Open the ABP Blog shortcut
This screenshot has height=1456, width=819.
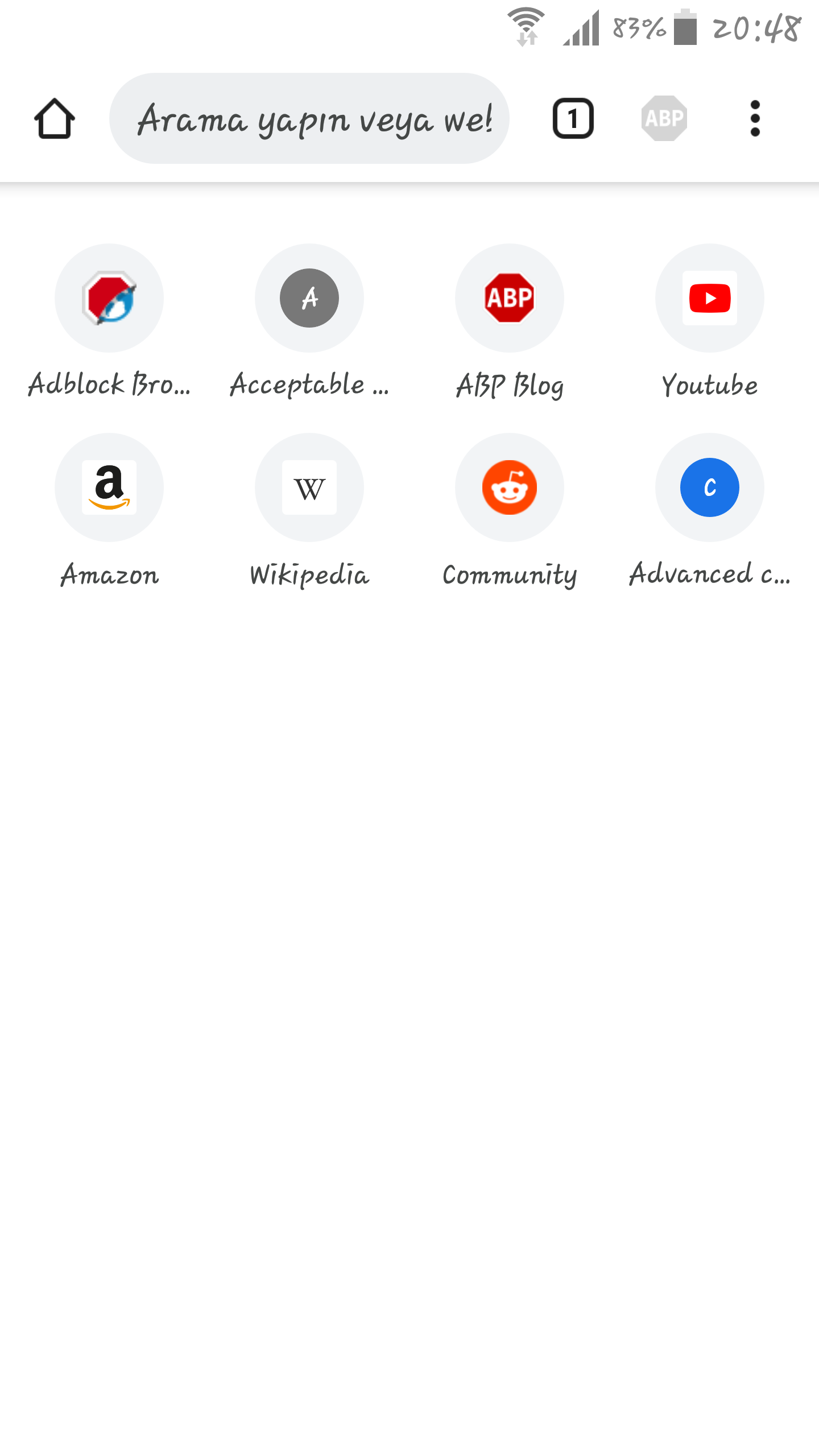coord(510,298)
